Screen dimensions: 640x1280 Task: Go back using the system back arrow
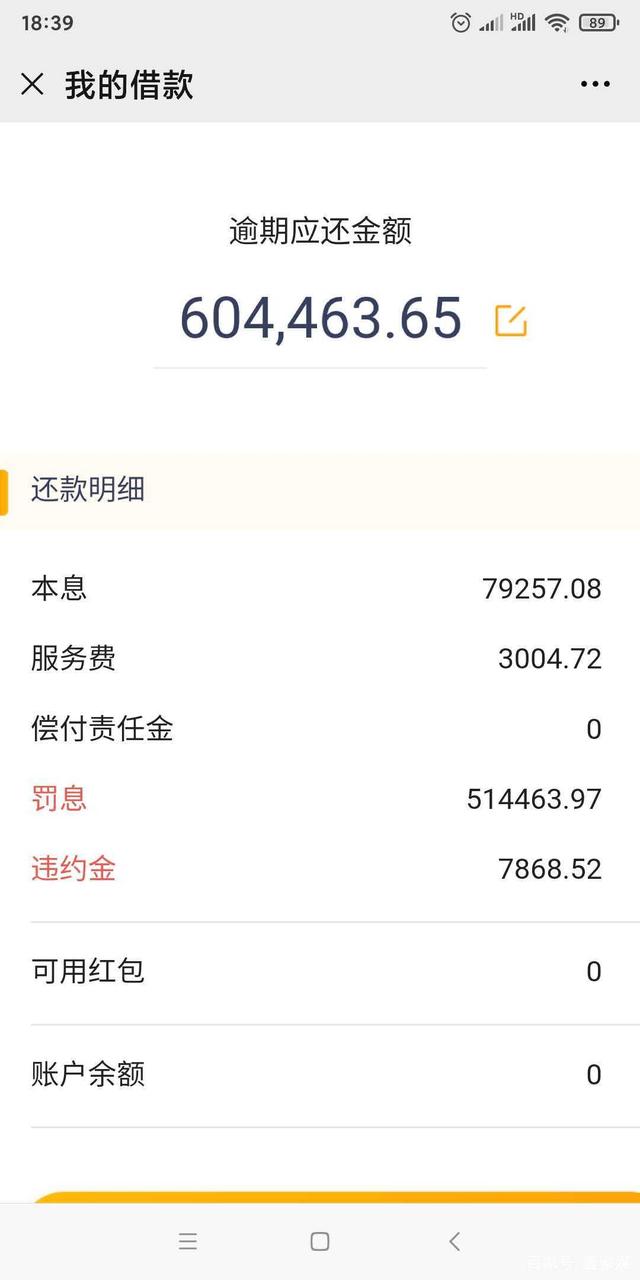[454, 1241]
